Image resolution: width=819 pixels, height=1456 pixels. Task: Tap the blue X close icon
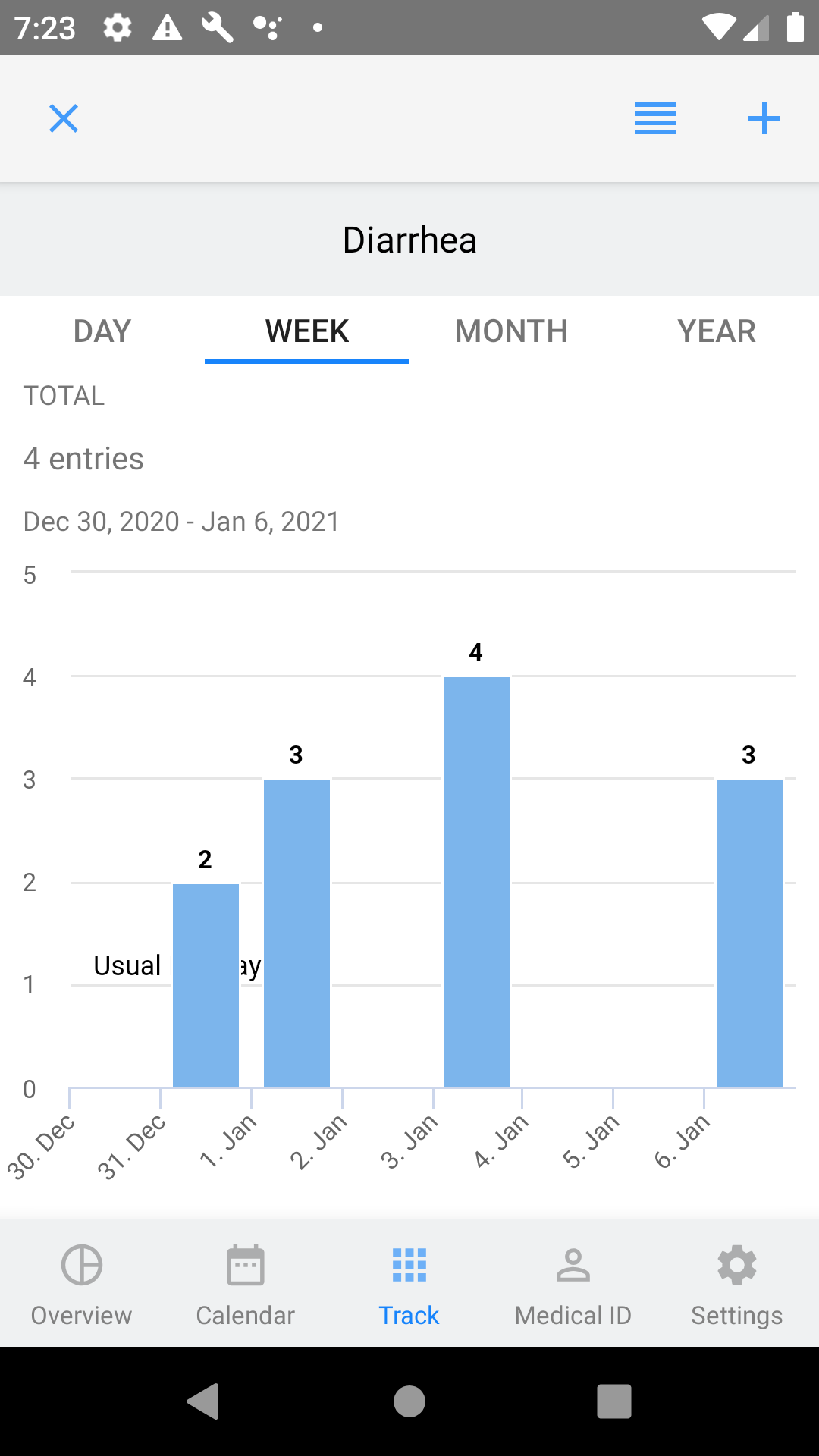64,118
